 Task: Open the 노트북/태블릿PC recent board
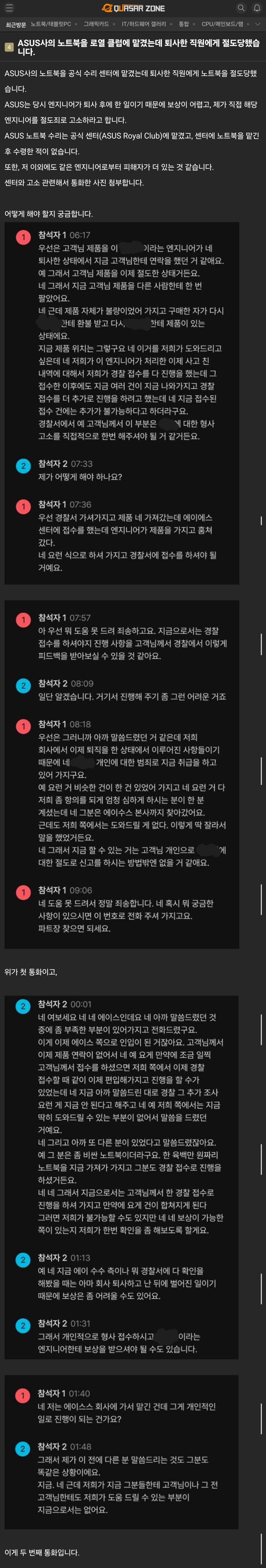[x=51, y=24]
